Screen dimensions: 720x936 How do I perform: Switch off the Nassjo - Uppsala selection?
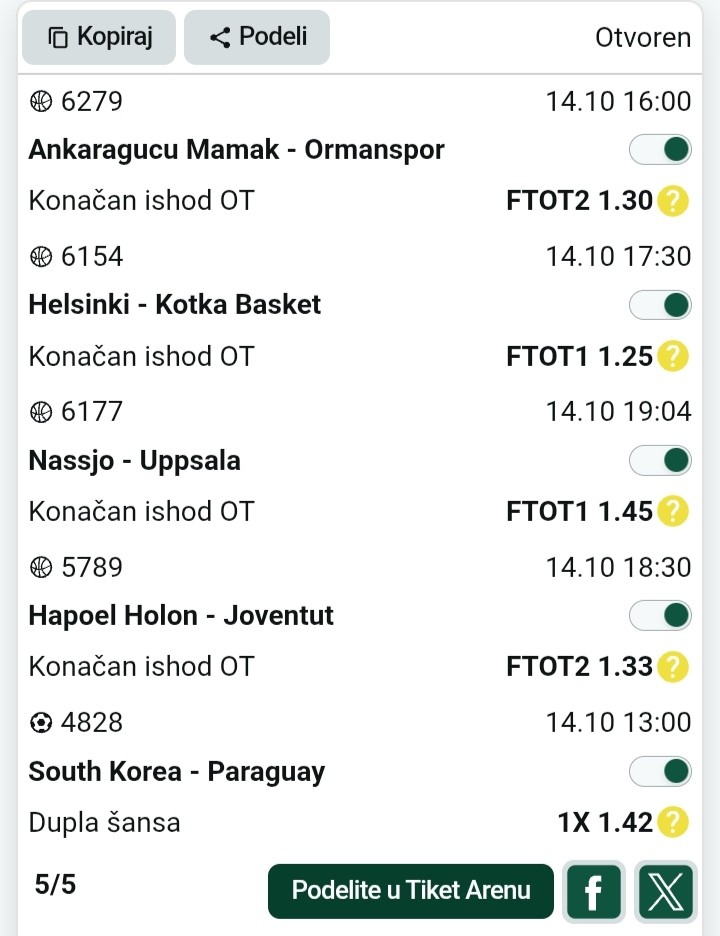[x=661, y=460]
